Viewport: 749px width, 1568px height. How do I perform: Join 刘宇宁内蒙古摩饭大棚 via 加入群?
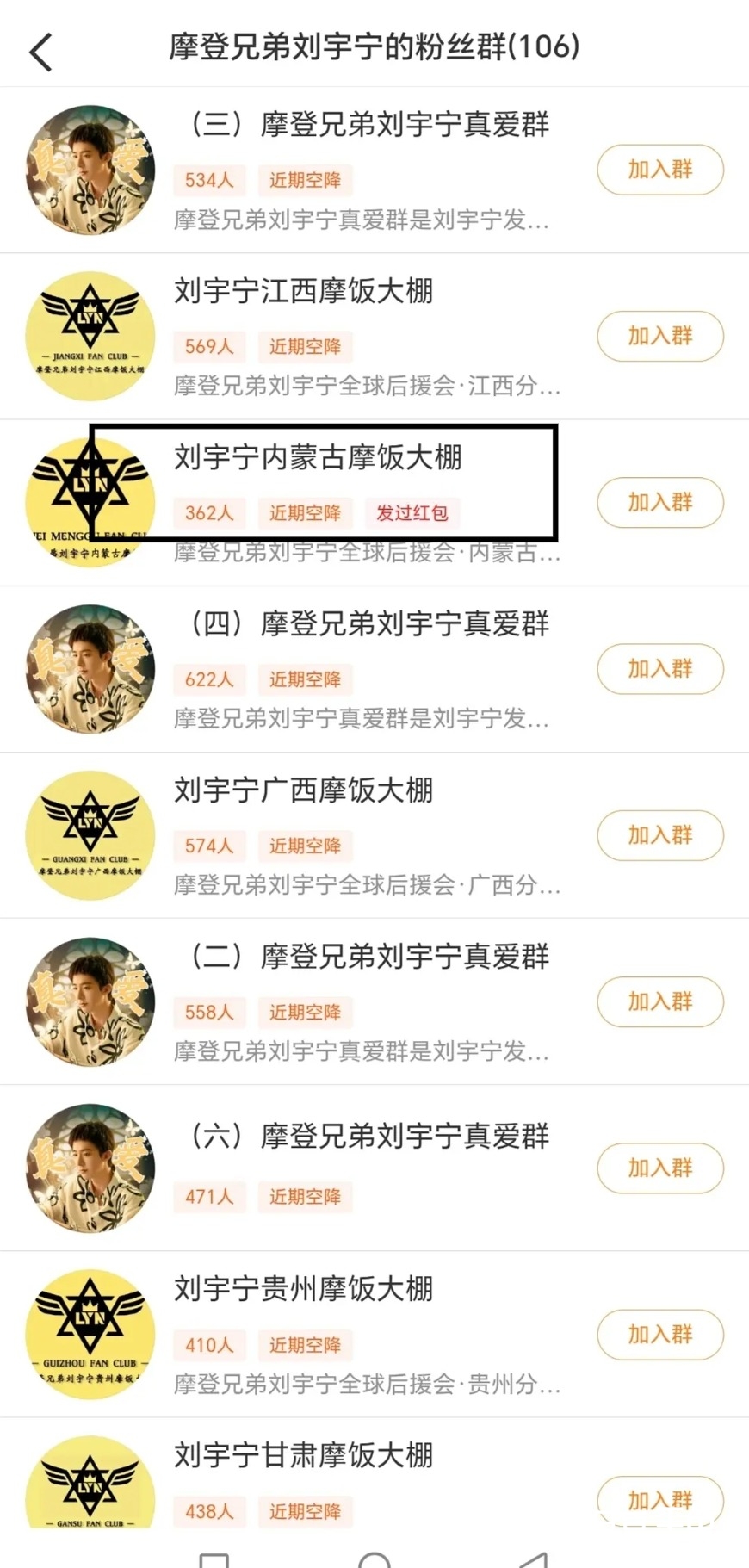coord(660,502)
